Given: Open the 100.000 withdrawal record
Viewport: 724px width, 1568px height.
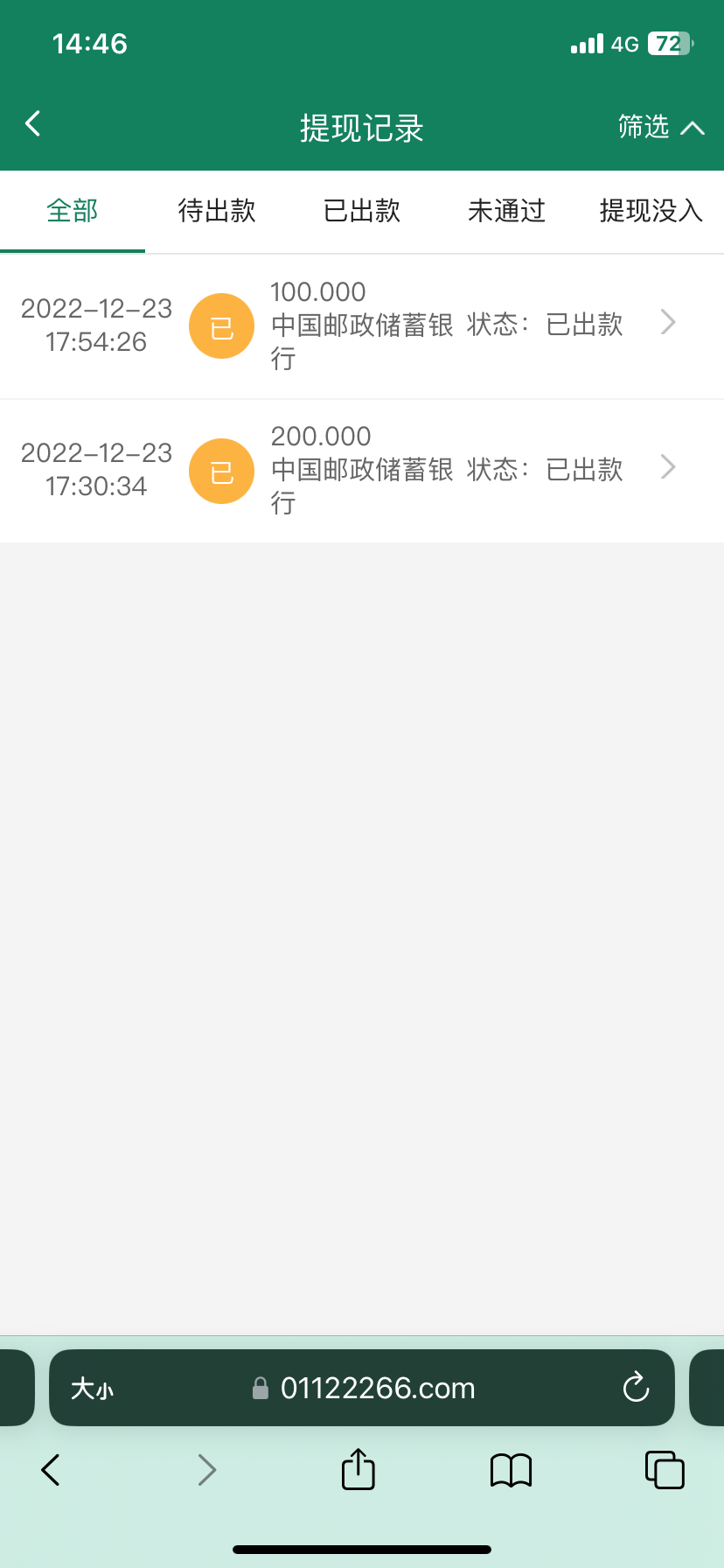Looking at the screenshot, I should [x=361, y=325].
